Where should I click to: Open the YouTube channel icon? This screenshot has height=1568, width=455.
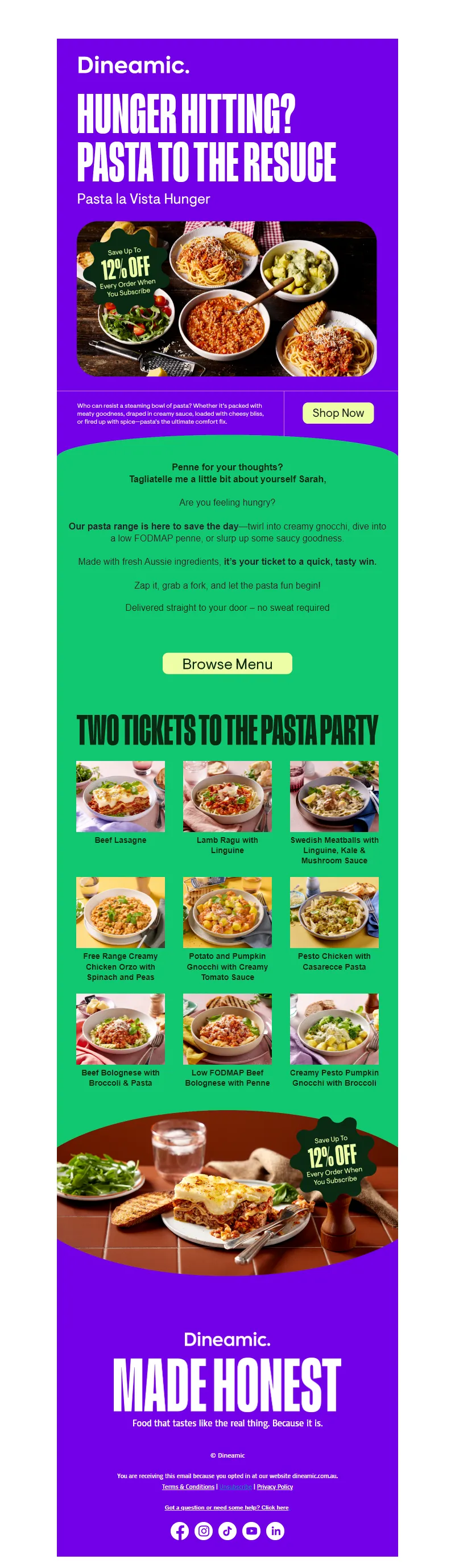tap(251, 1530)
